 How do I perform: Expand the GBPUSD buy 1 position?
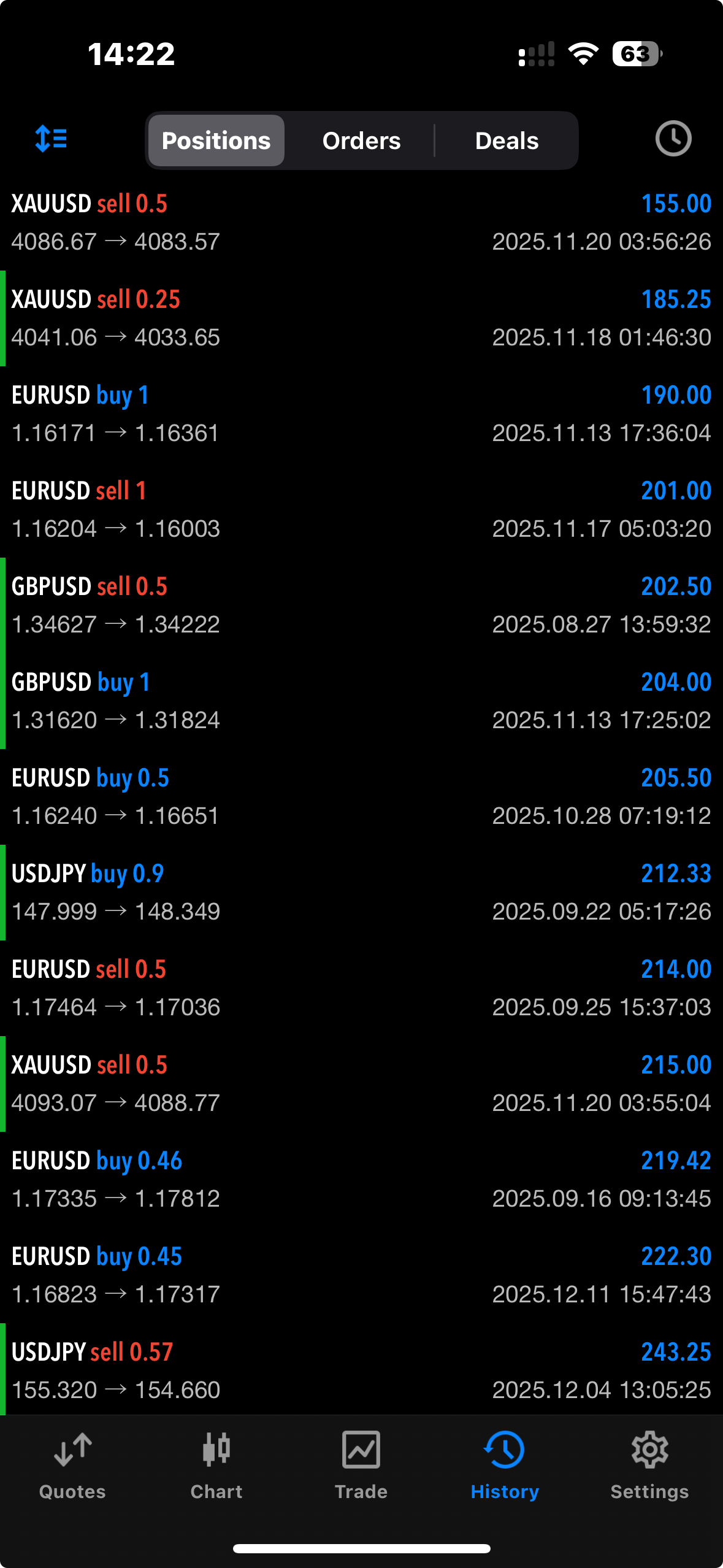coord(361,701)
